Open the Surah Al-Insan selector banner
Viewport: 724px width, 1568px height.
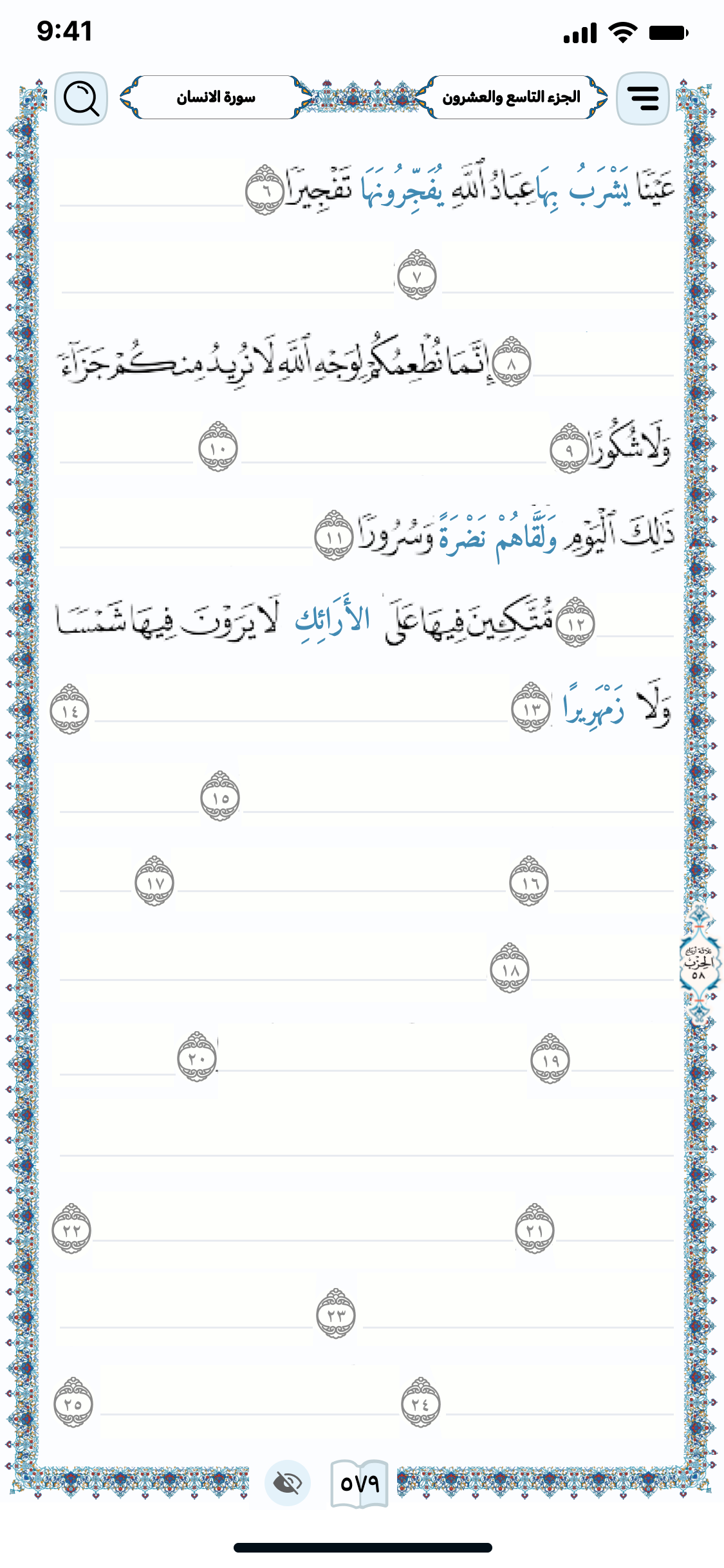217,97
